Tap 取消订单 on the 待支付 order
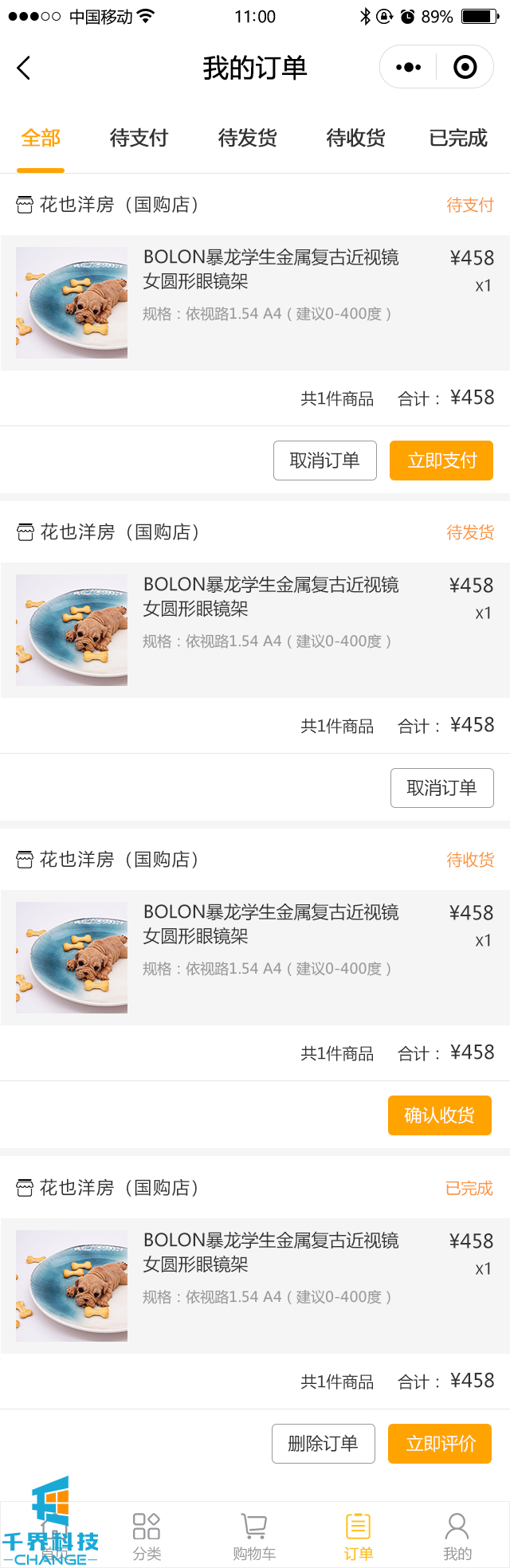The width and height of the screenshot is (510, 1568). pos(324,461)
